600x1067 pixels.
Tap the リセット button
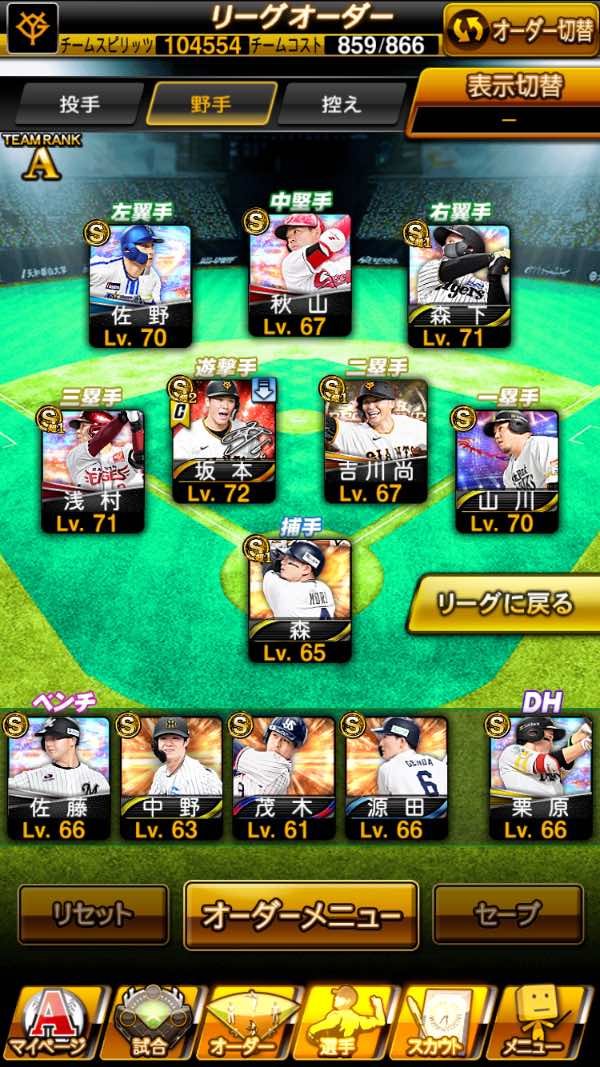tap(93, 915)
